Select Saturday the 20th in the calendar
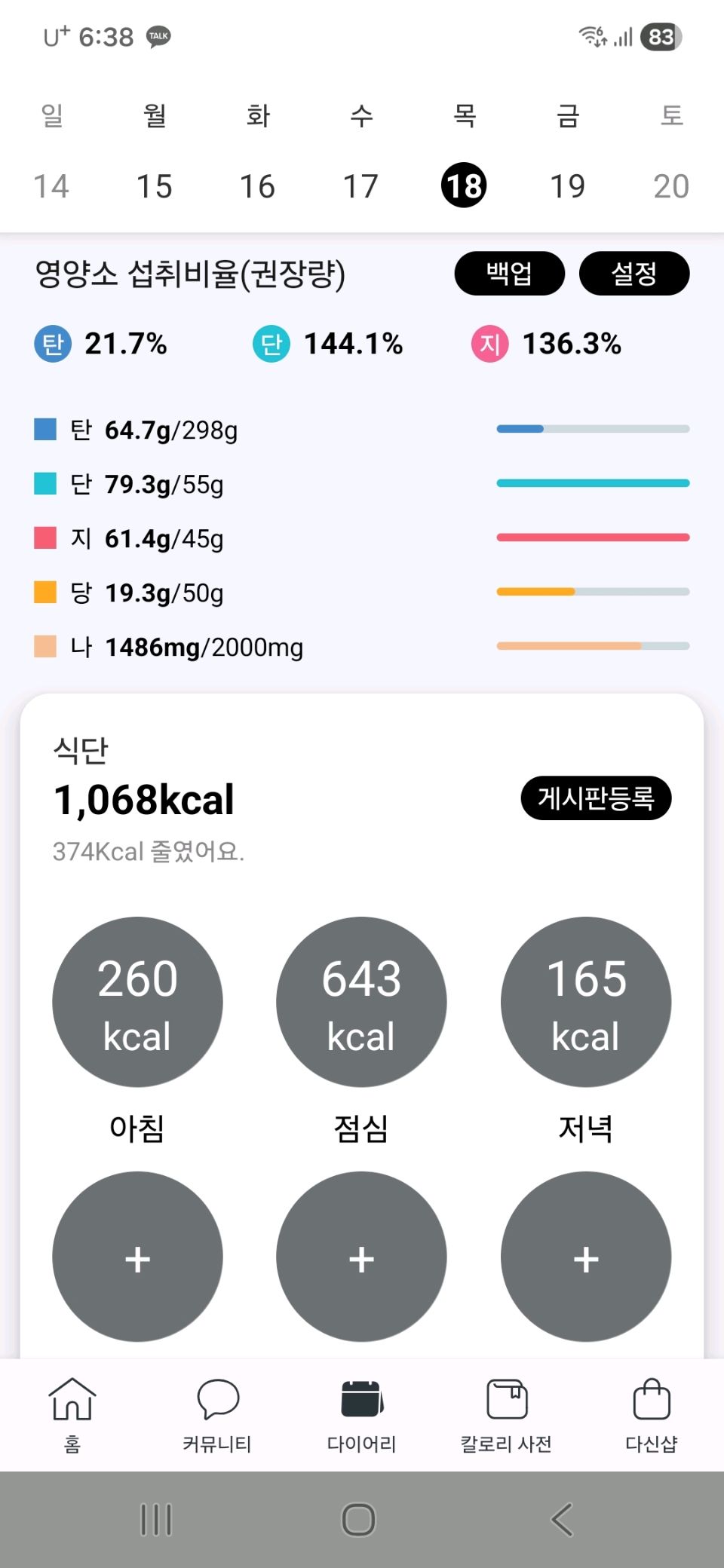This screenshot has height=1568, width=724. tap(670, 186)
